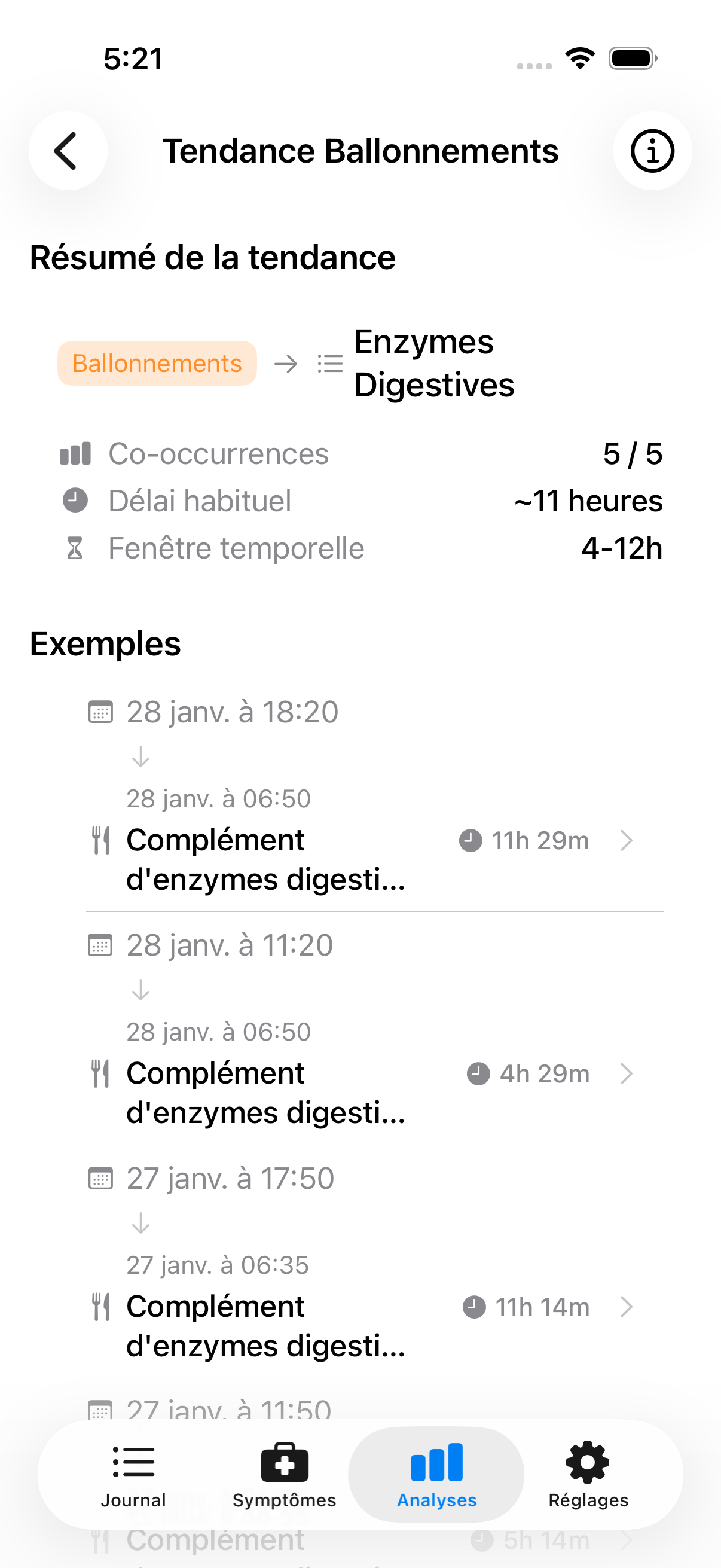This screenshot has height=1568, width=721.
Task: Select the fork-and-knife icon beside Complément d'enzymes
Action: pos(101,841)
